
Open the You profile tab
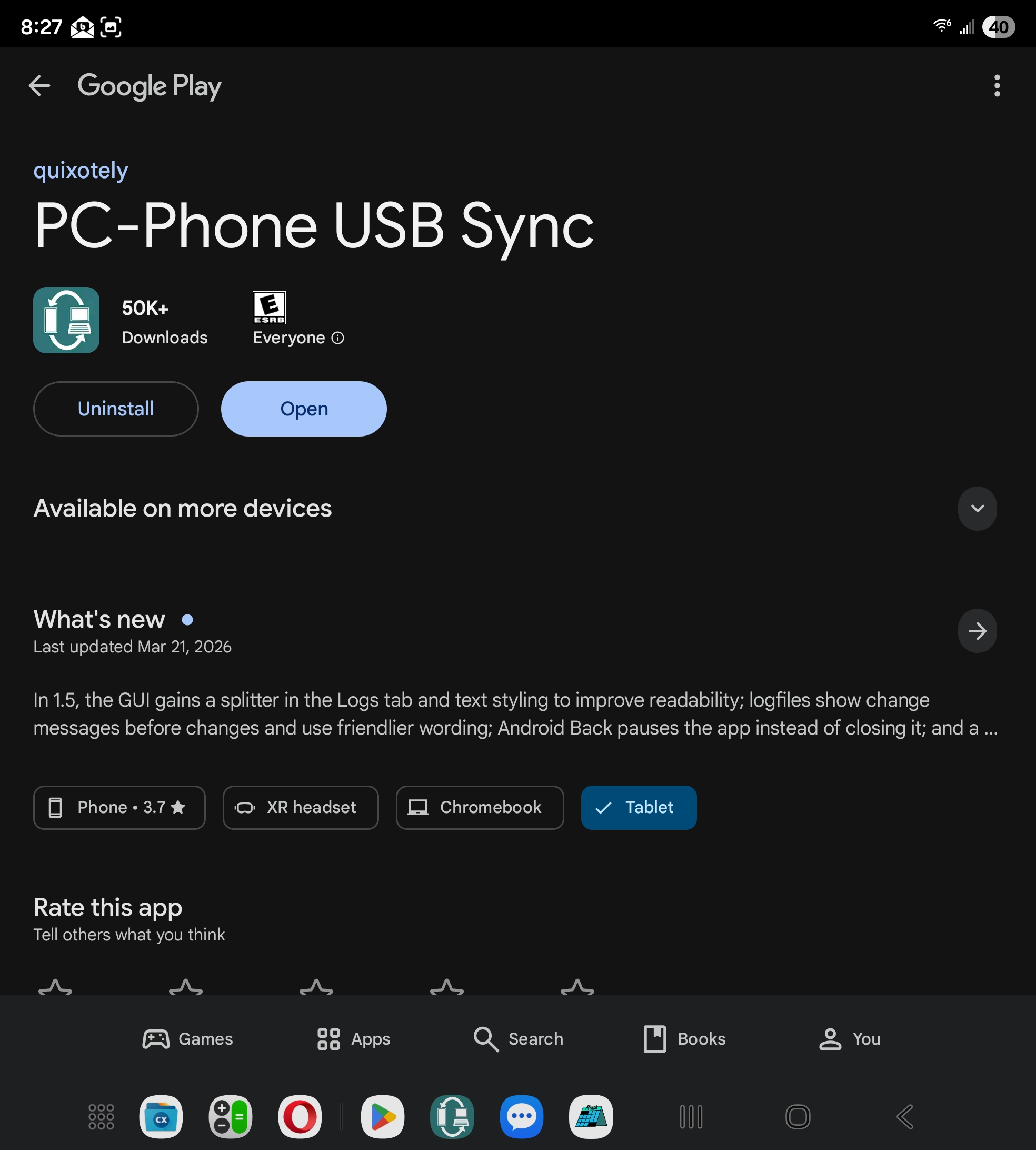click(x=849, y=1039)
